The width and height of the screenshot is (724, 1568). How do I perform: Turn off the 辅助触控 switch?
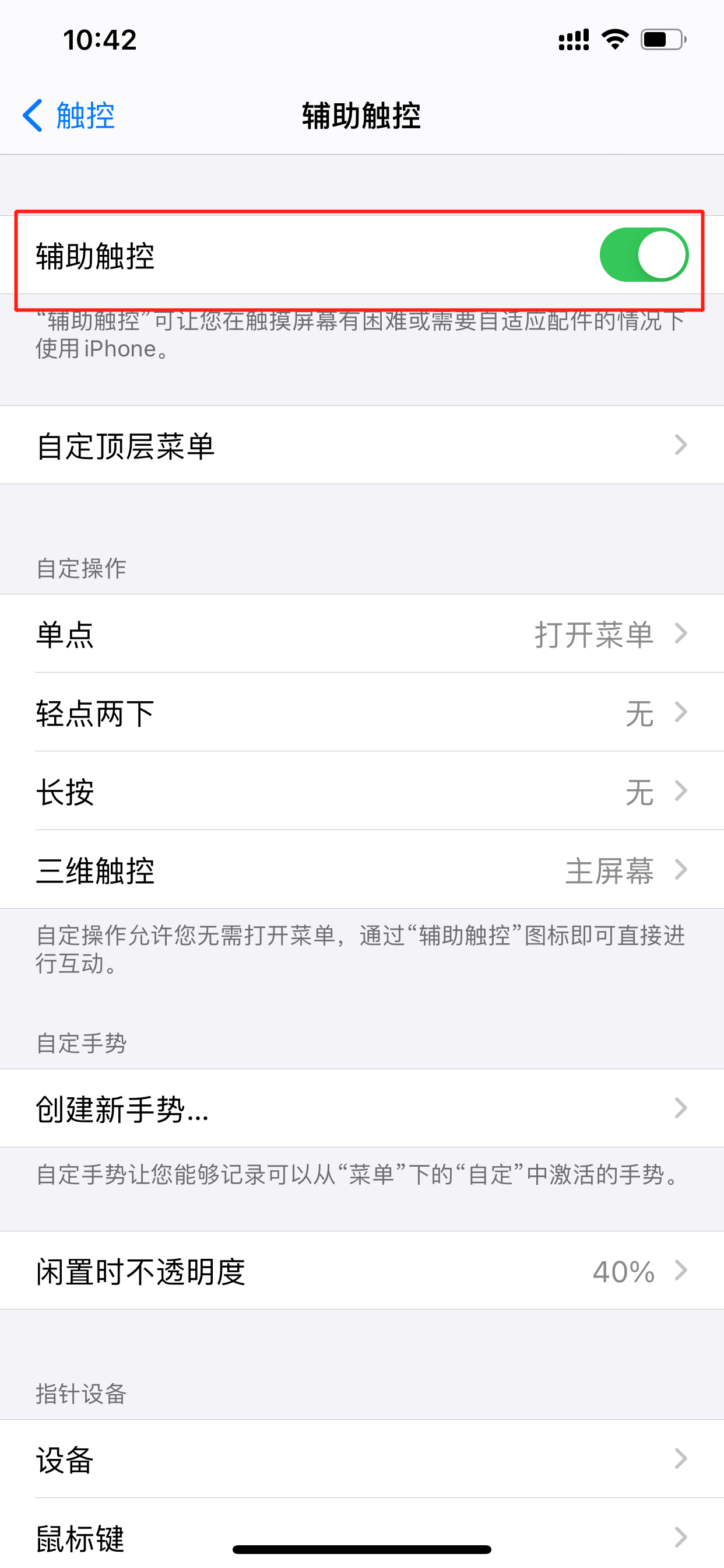644,255
